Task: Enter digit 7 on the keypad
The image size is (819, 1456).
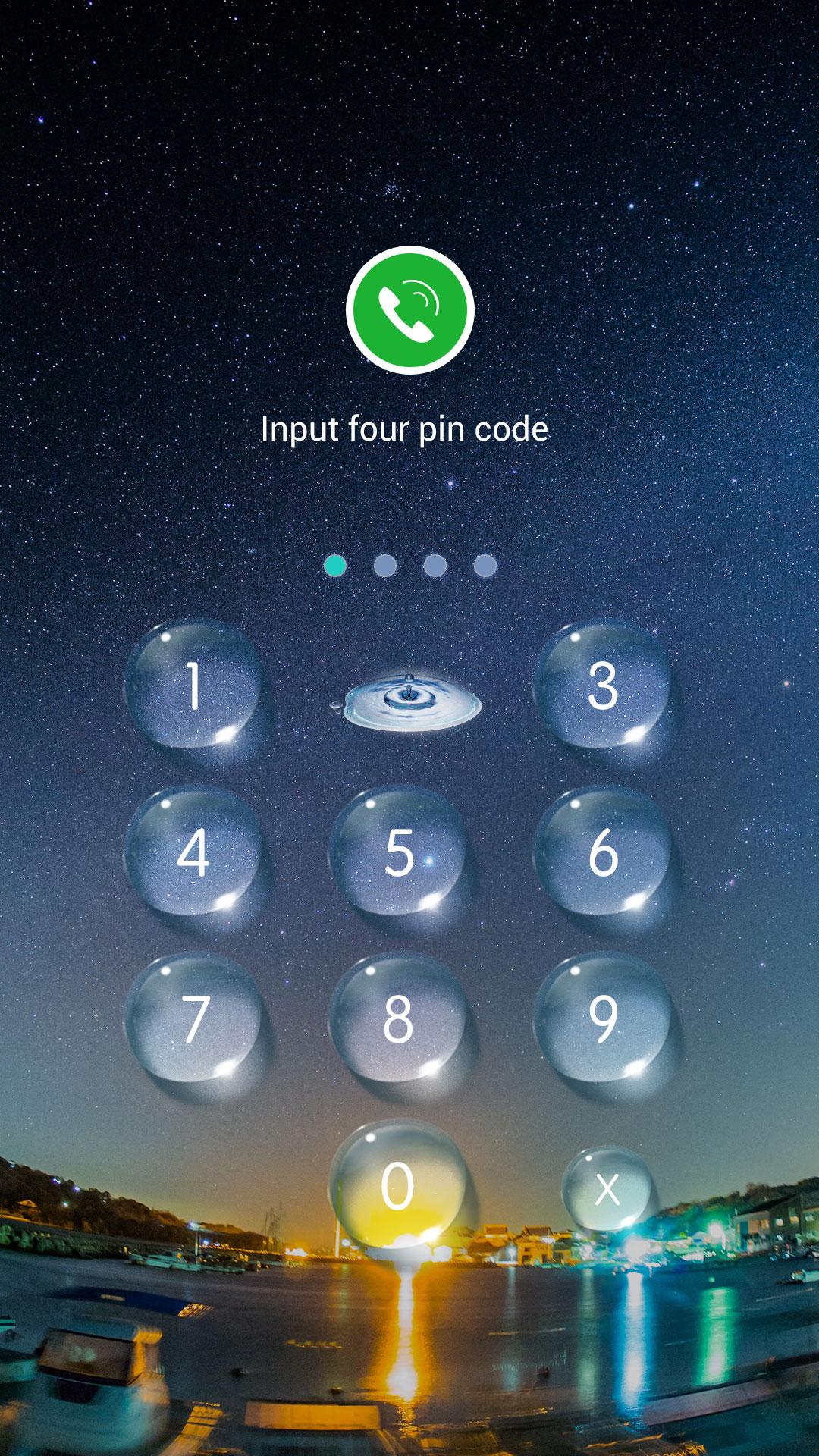Action: coord(193,1018)
